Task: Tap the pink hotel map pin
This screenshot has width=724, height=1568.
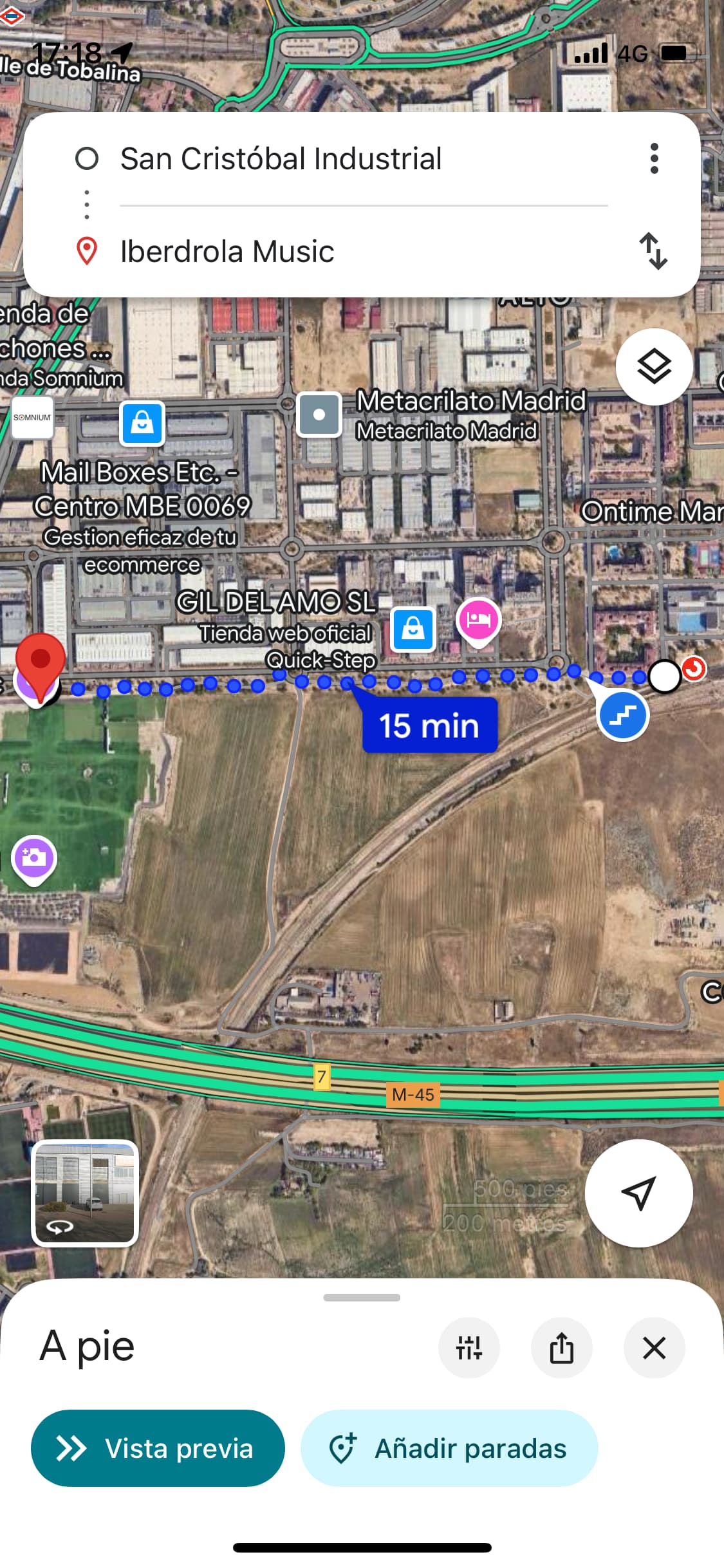Action: [478, 621]
